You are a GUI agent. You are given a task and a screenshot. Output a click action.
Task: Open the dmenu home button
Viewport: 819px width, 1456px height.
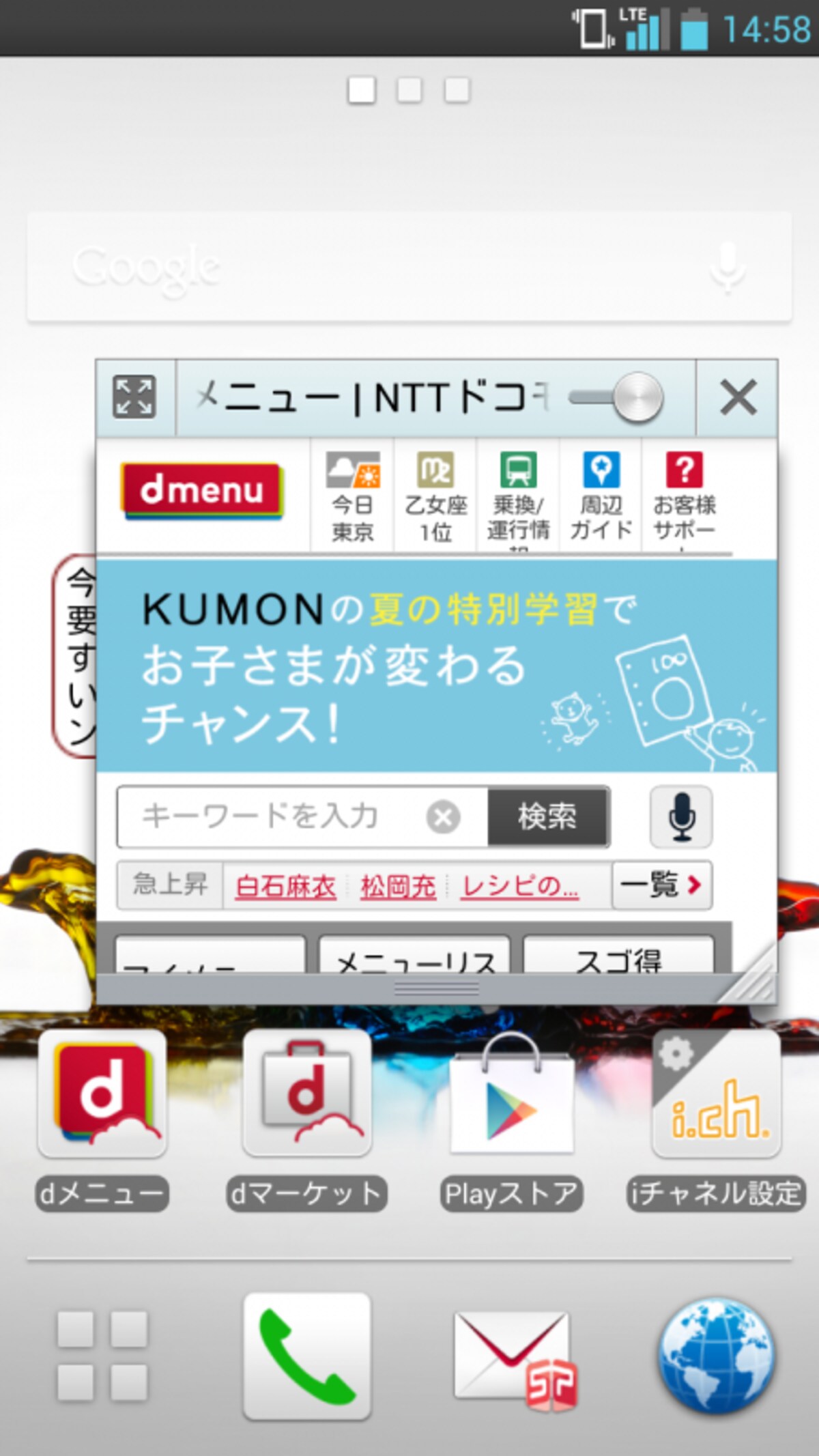[x=202, y=491]
